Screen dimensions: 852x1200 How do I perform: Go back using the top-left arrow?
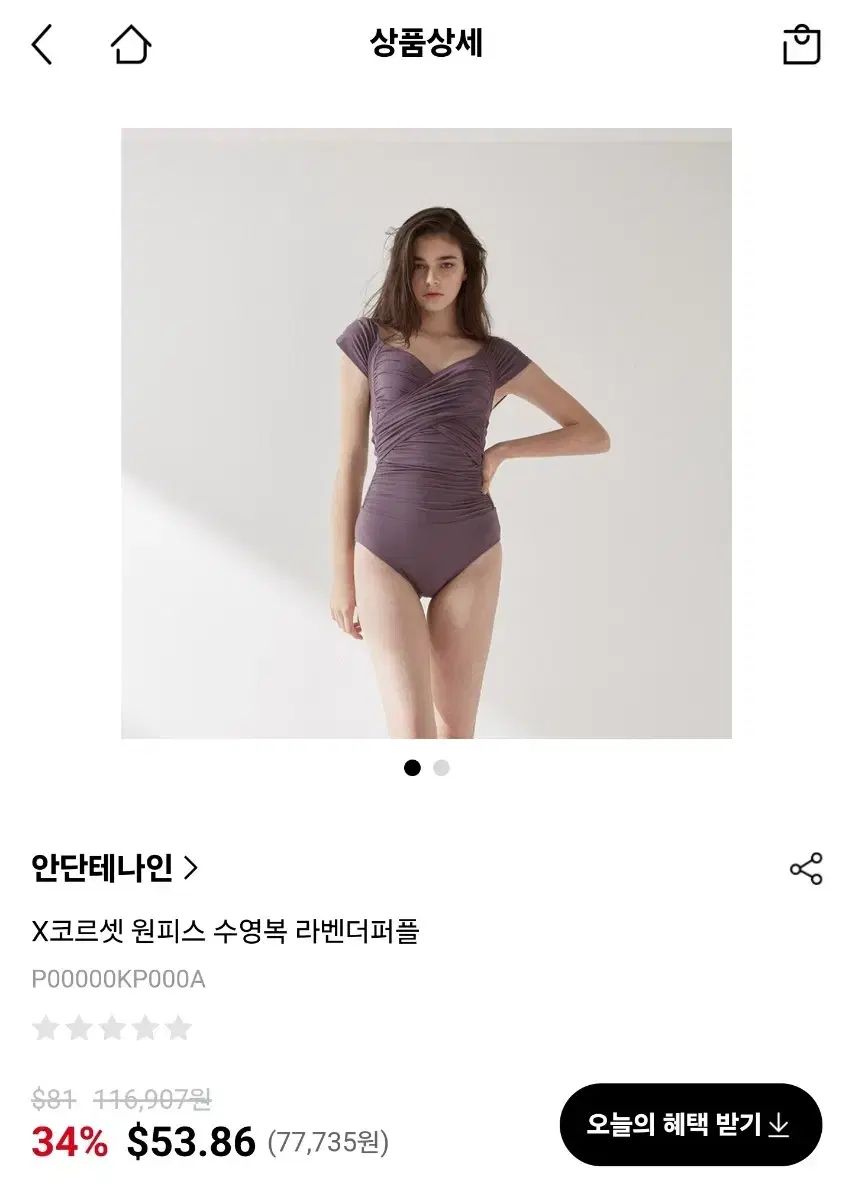pos(42,45)
